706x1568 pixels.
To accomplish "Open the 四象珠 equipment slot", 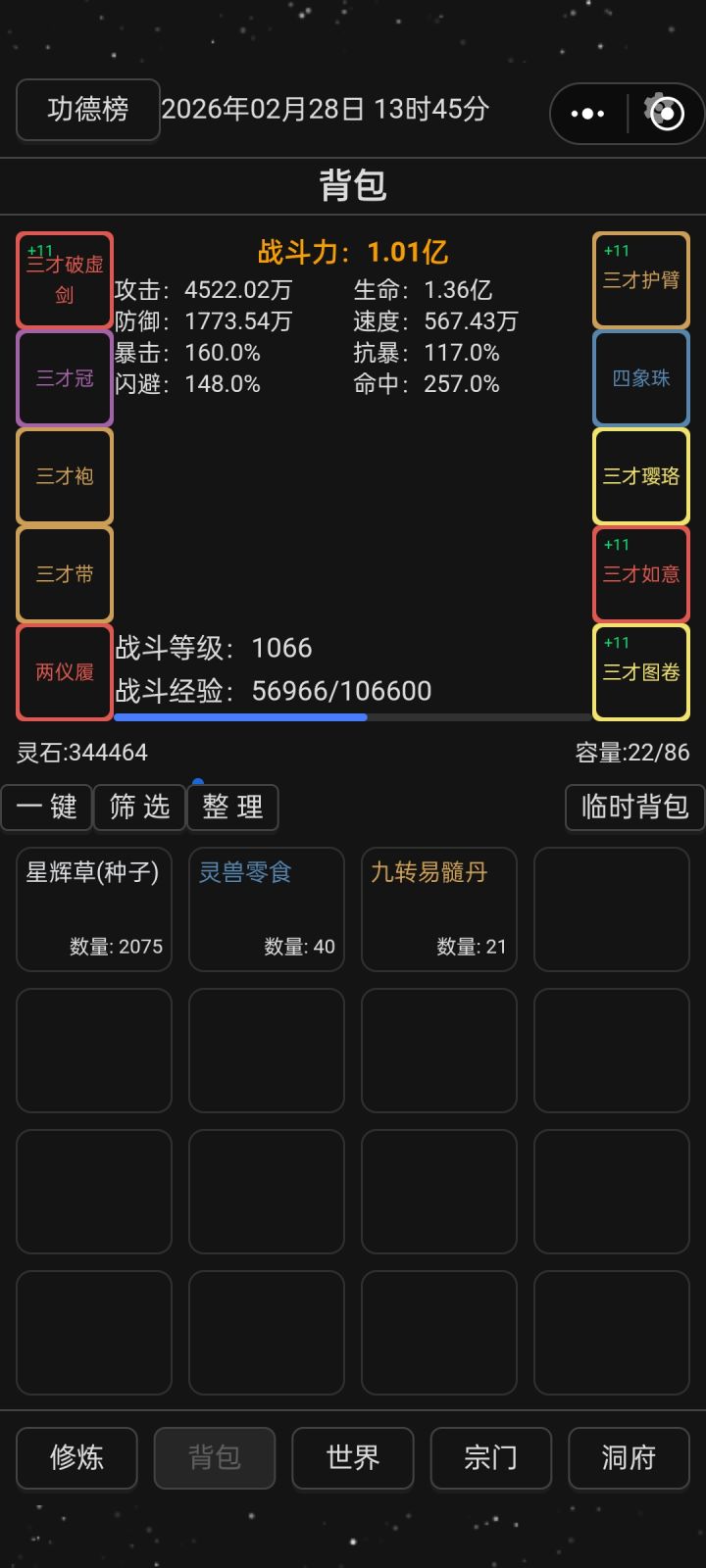I will pyautogui.click(x=640, y=378).
